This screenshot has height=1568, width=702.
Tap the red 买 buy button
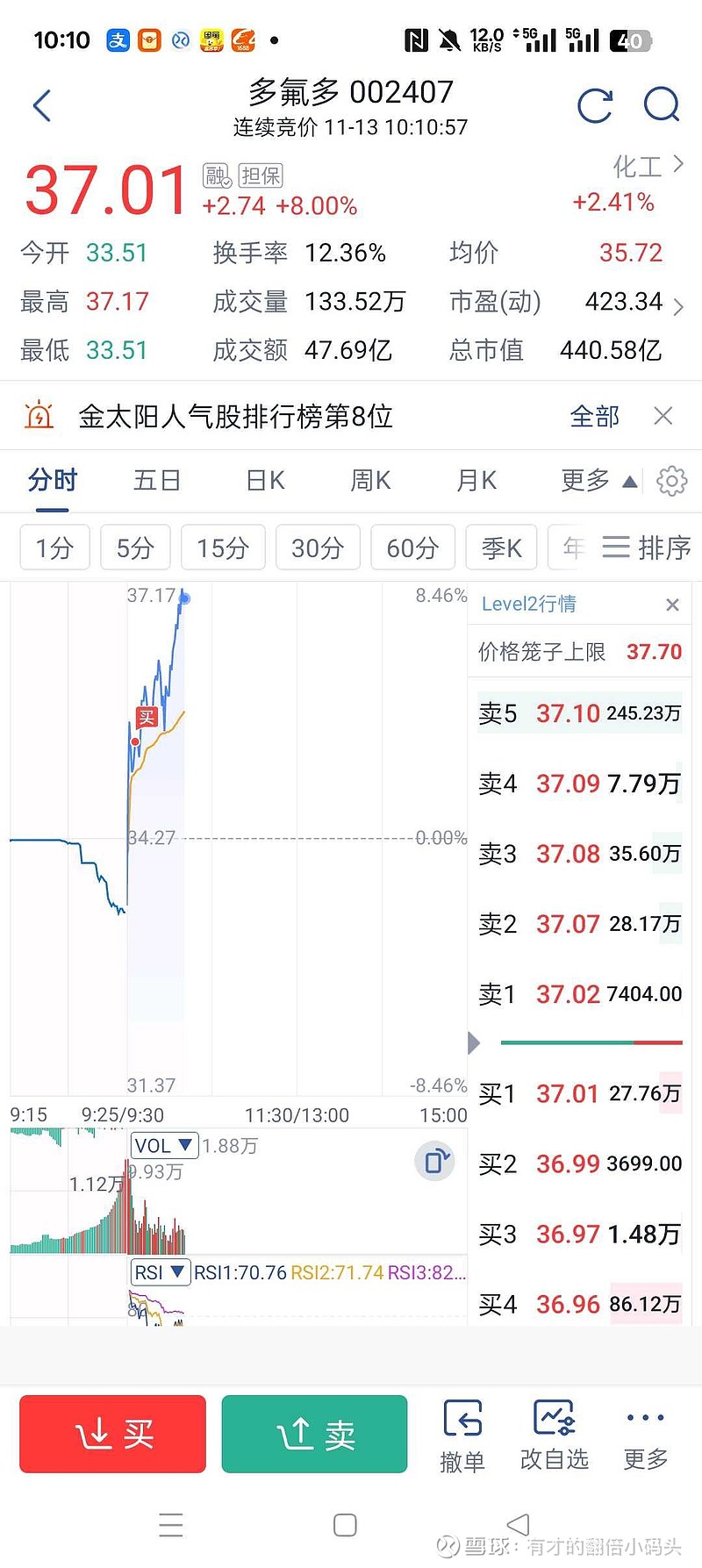[x=111, y=1434]
